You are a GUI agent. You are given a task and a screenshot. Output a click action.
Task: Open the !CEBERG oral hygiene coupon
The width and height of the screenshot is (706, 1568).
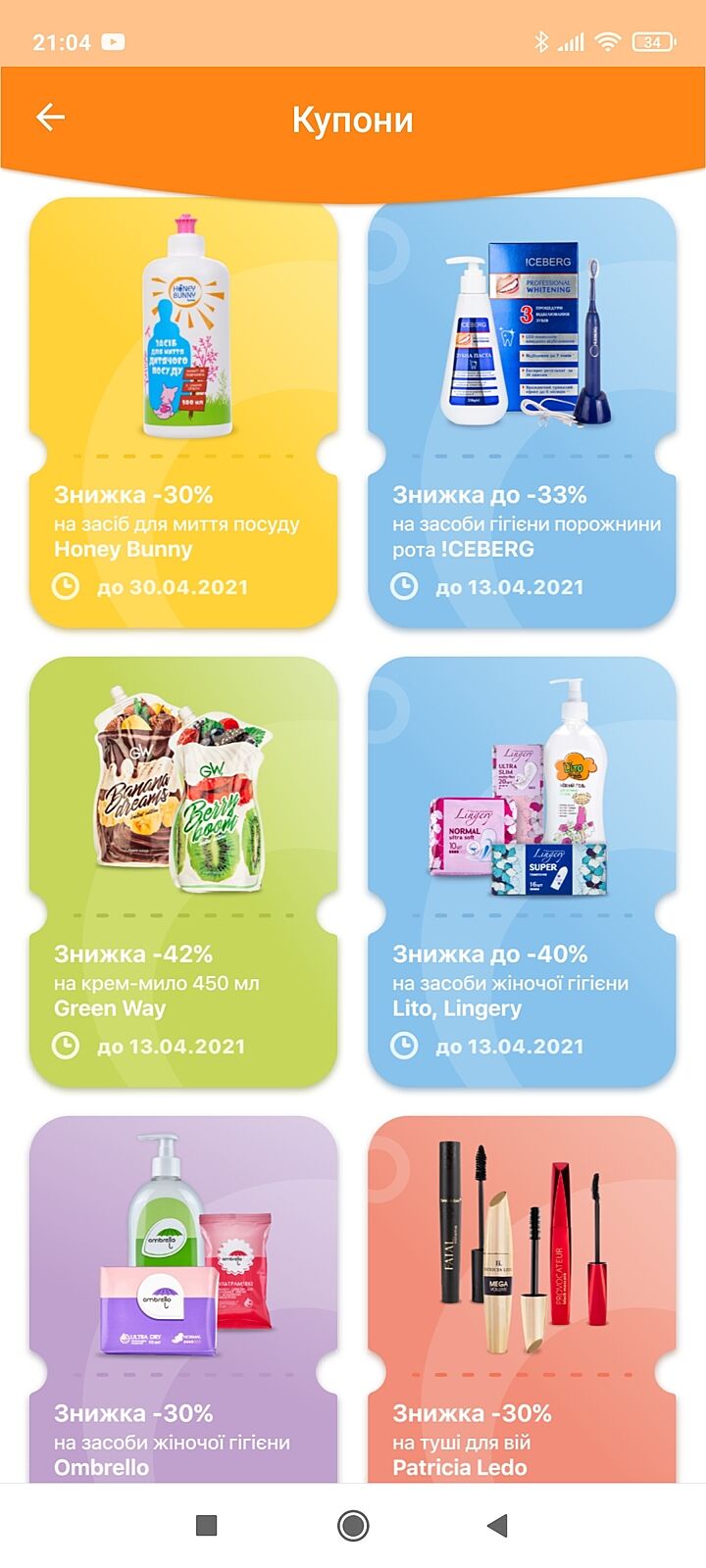pos(522,412)
